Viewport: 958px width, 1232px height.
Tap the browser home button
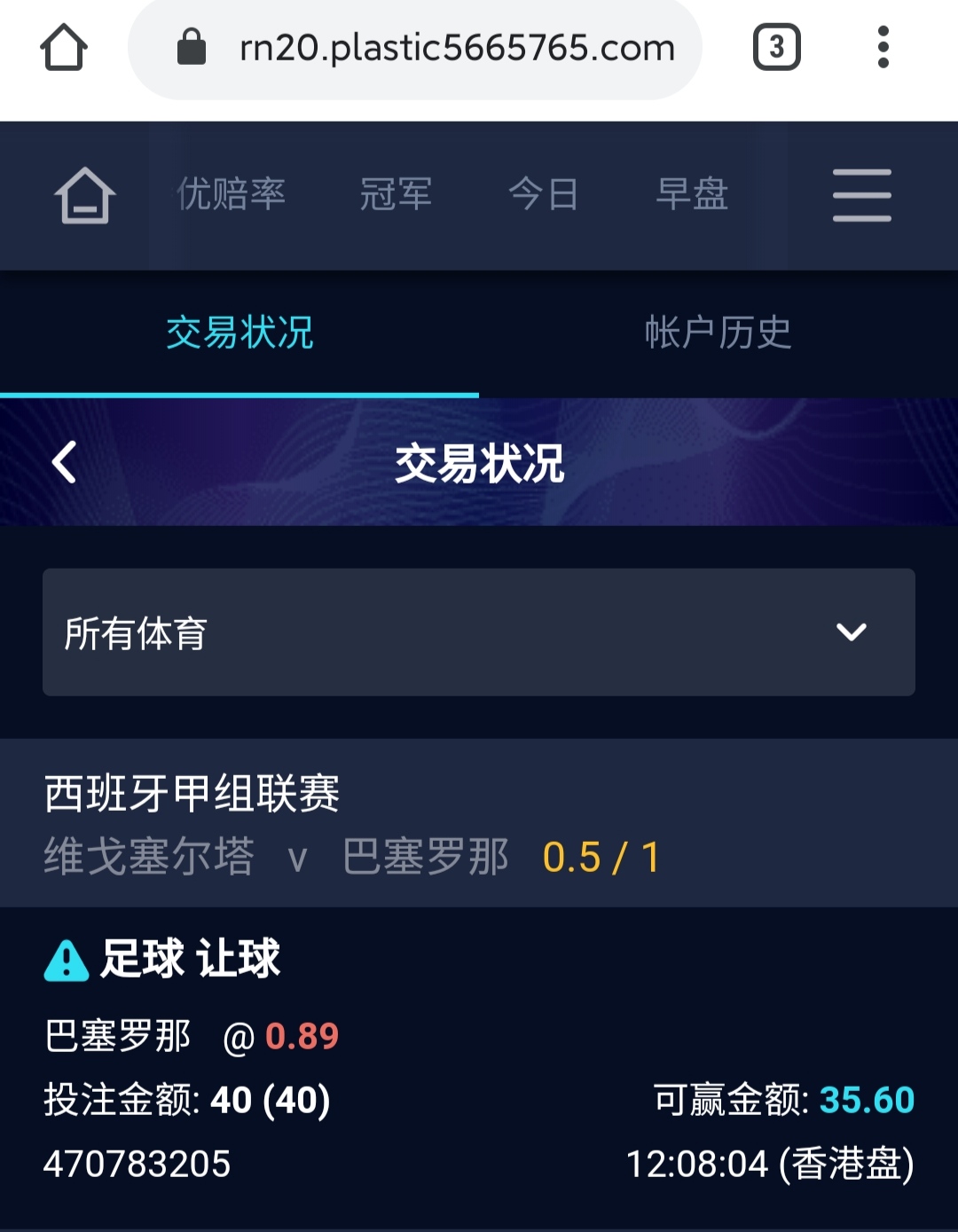(64, 47)
